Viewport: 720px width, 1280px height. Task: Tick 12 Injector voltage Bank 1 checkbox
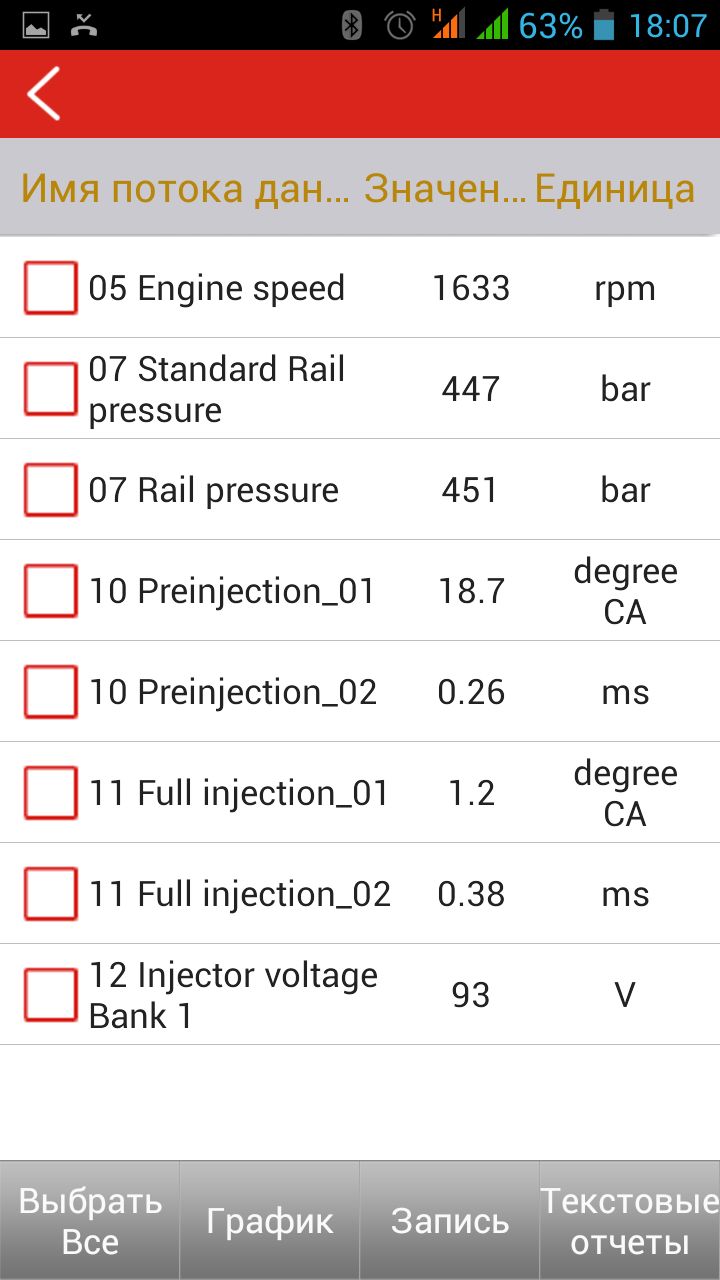click(x=51, y=995)
